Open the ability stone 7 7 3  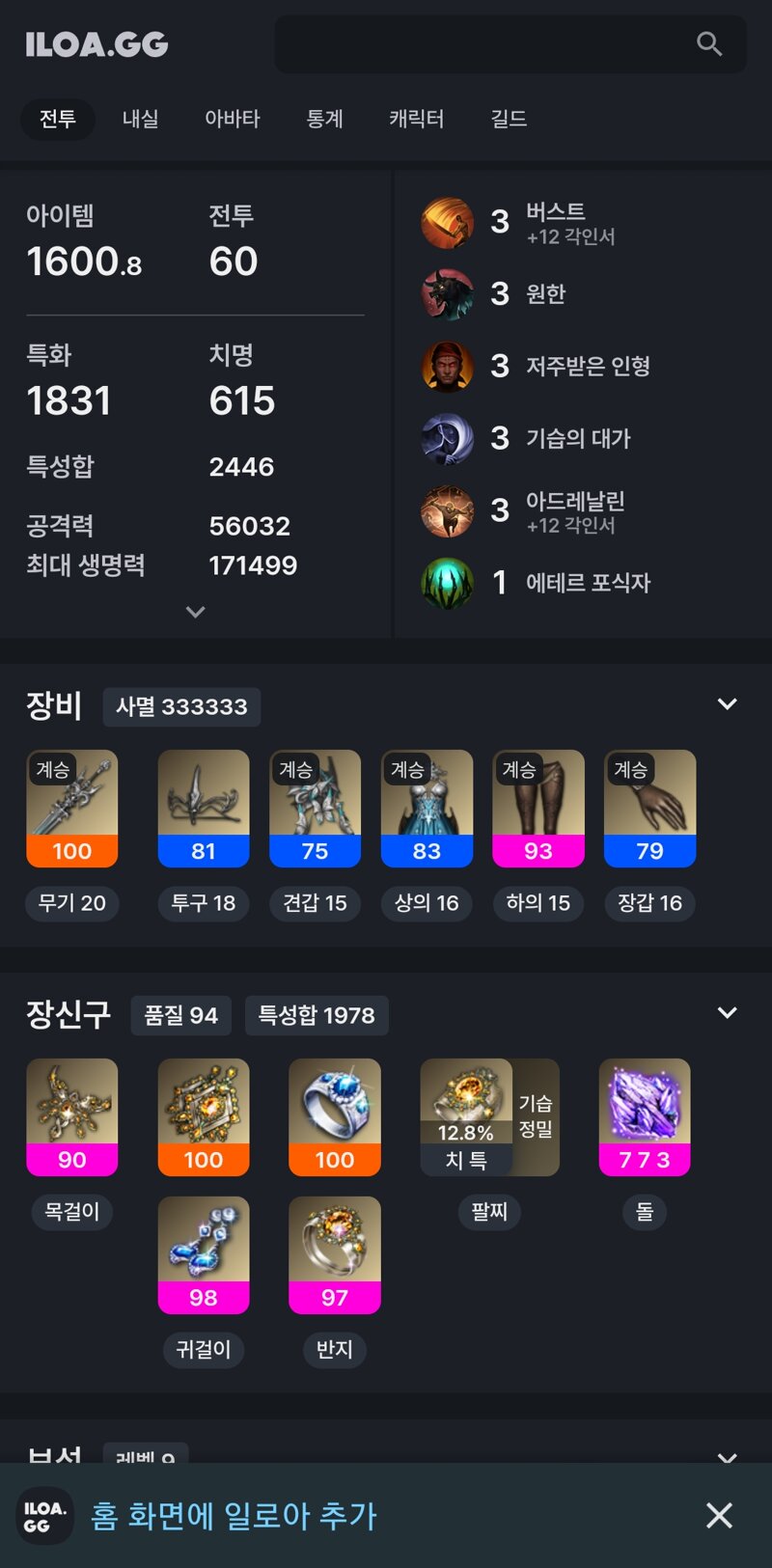pos(645,1117)
